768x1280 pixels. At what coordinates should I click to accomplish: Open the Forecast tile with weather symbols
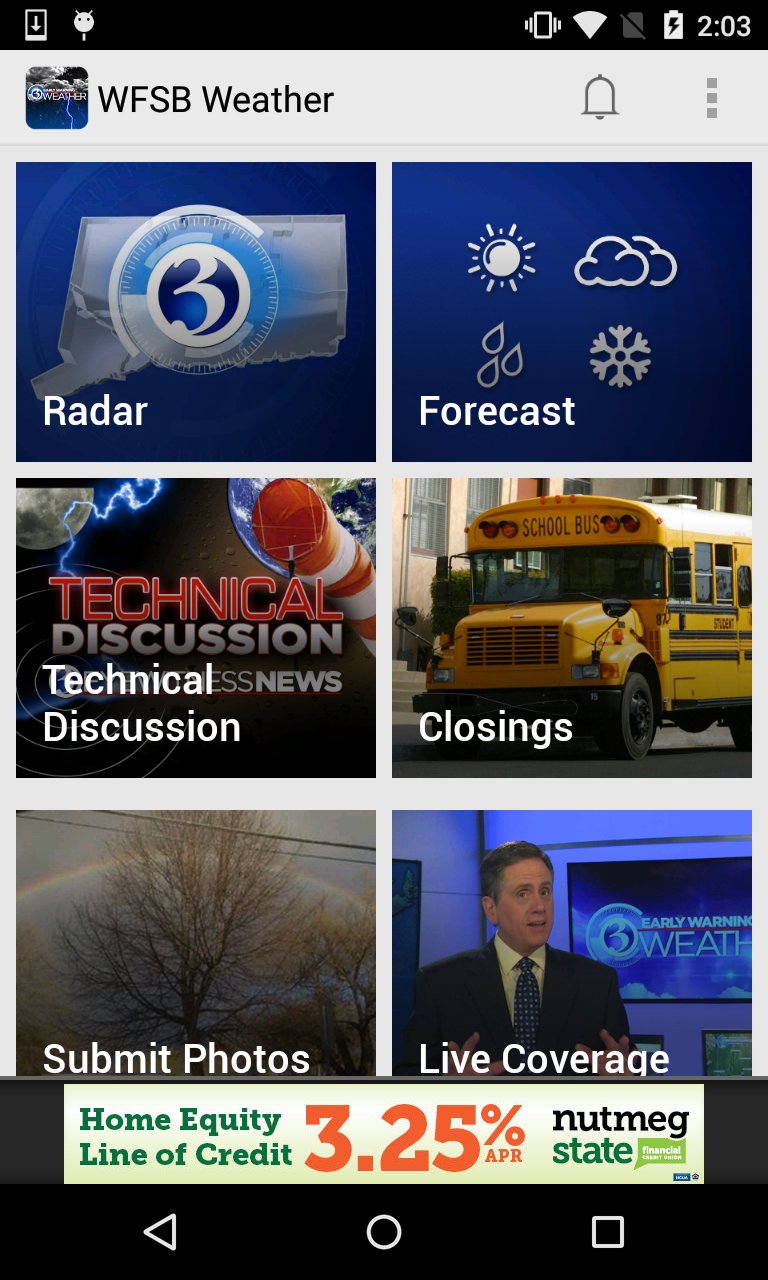tap(571, 311)
